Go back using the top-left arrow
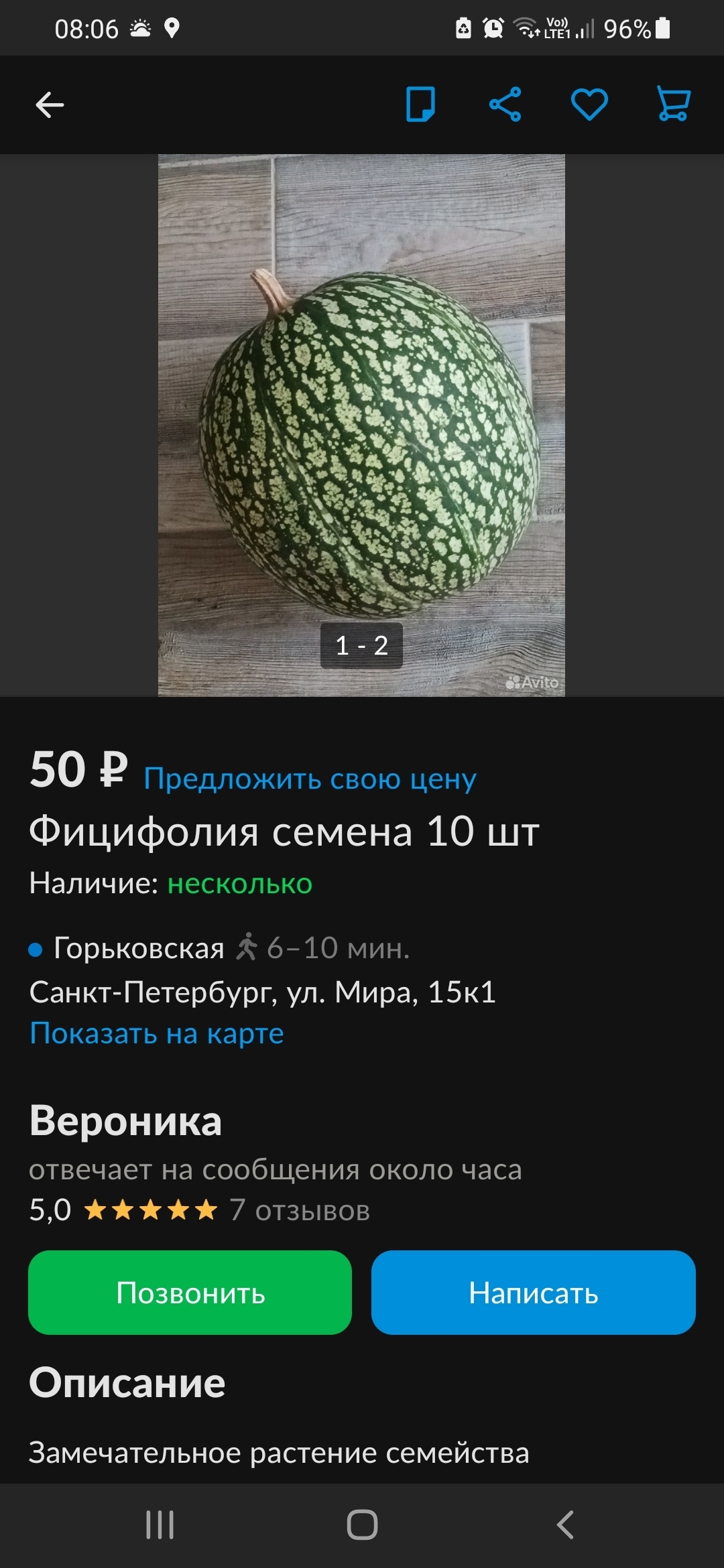 50,105
